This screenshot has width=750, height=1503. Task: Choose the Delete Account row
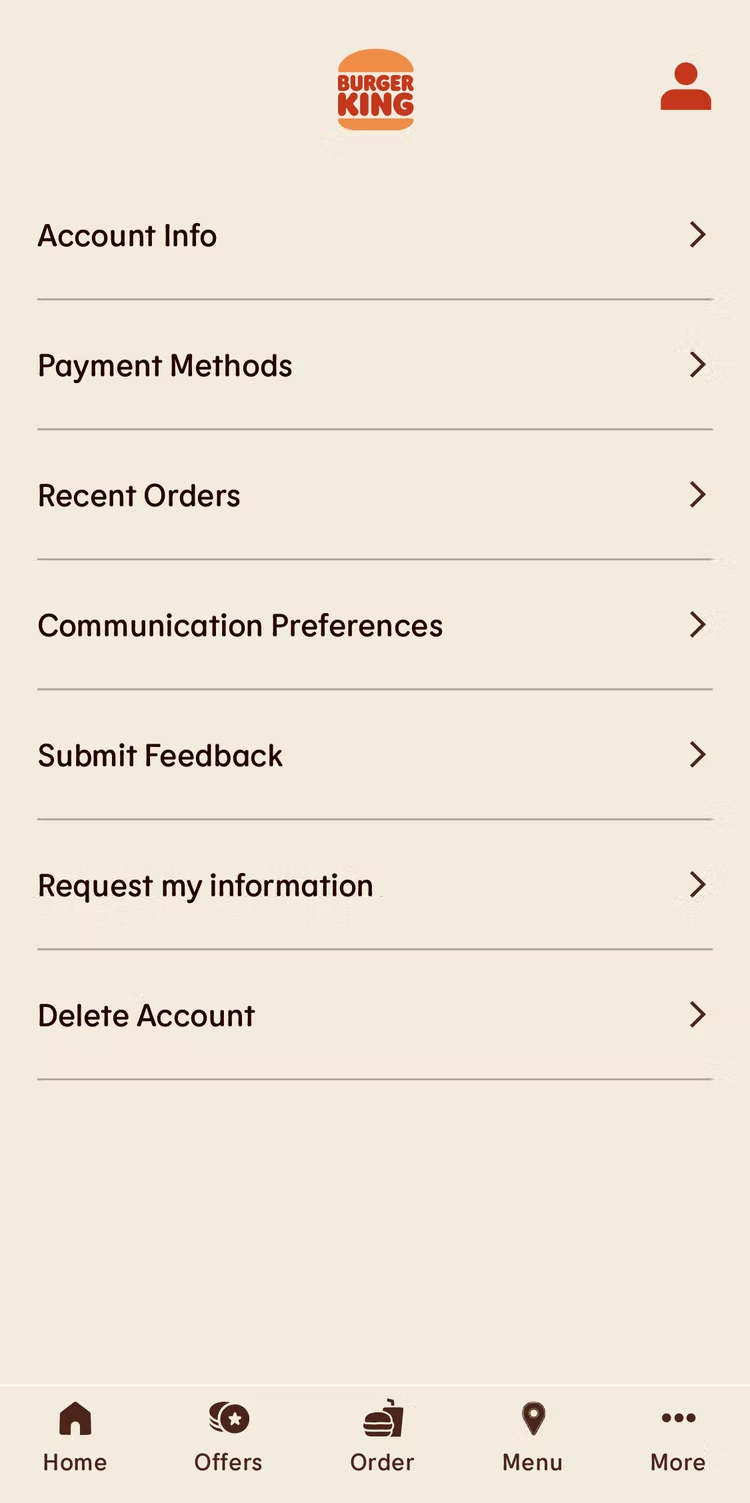point(374,1016)
